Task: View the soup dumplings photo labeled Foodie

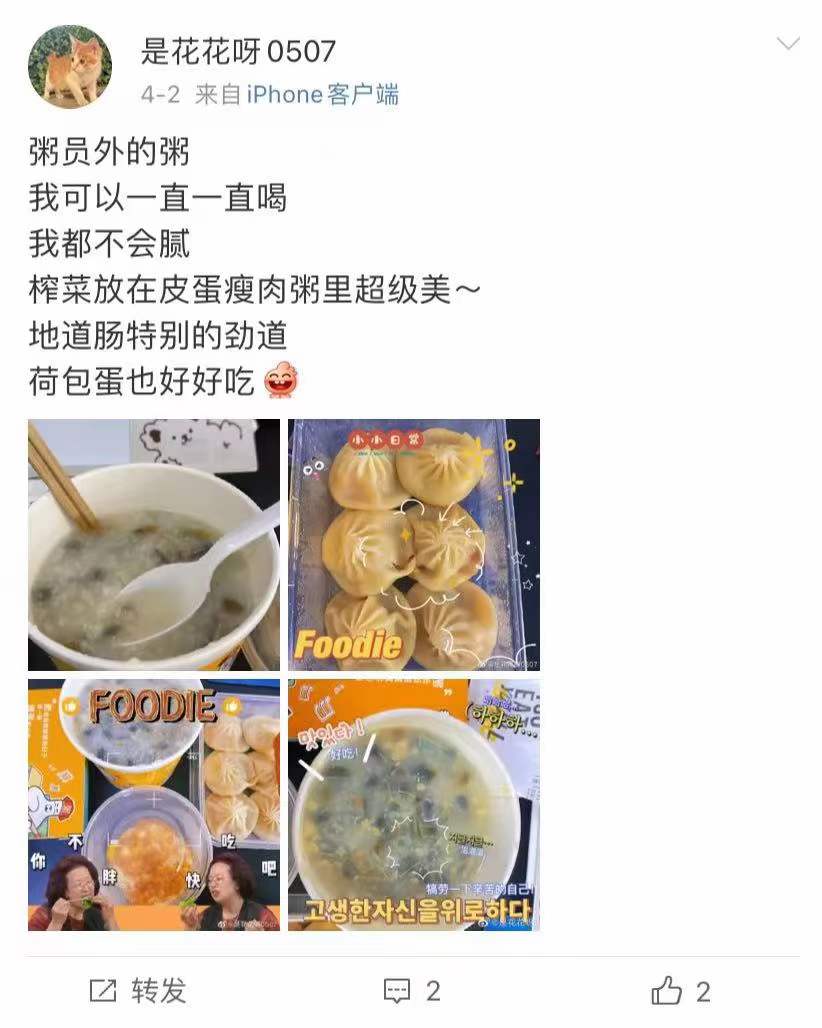Action: point(414,544)
